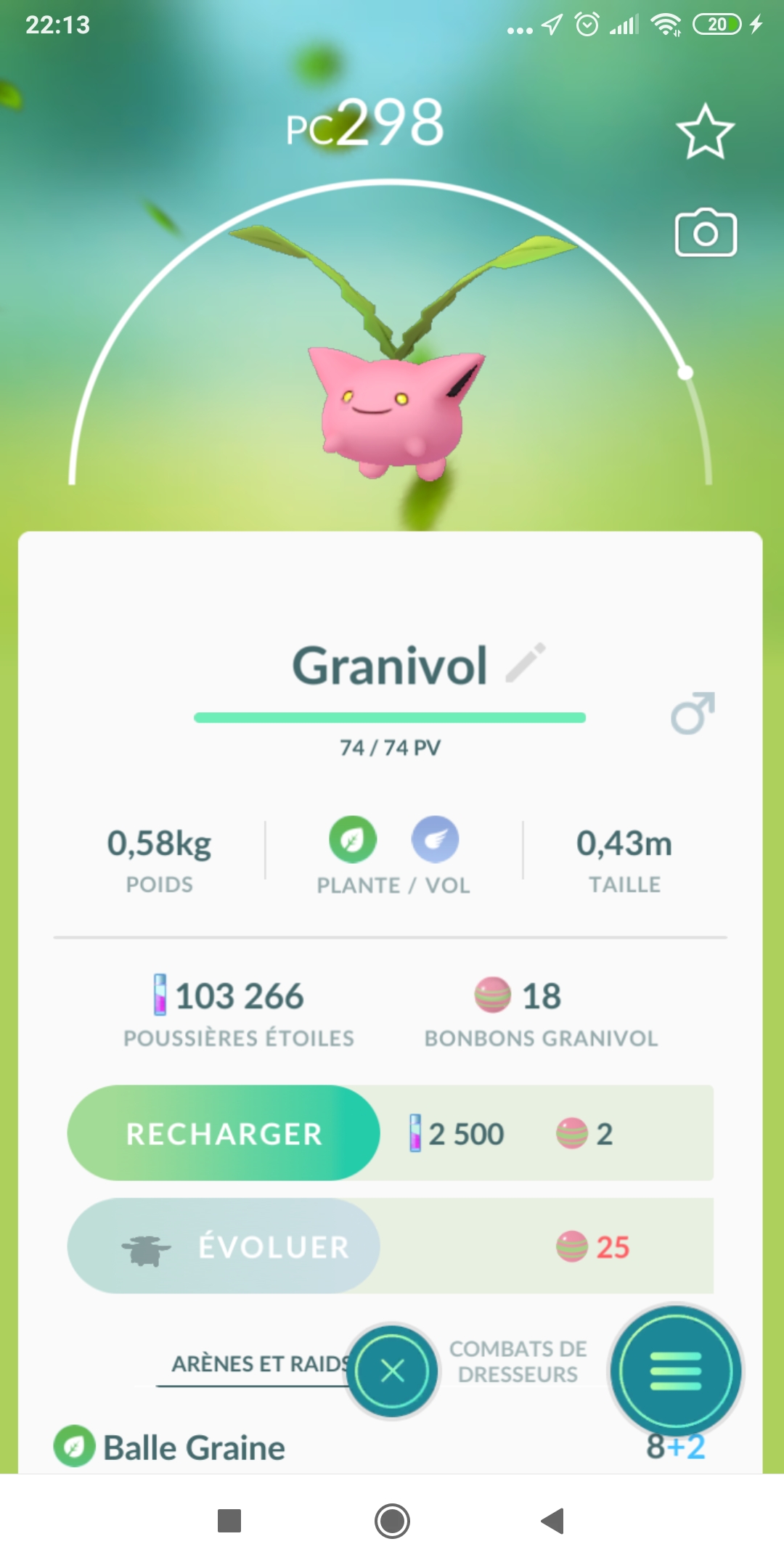Image resolution: width=784 pixels, height=1568 pixels.
Task: Tap the Évoluer button
Action: 224,1246
